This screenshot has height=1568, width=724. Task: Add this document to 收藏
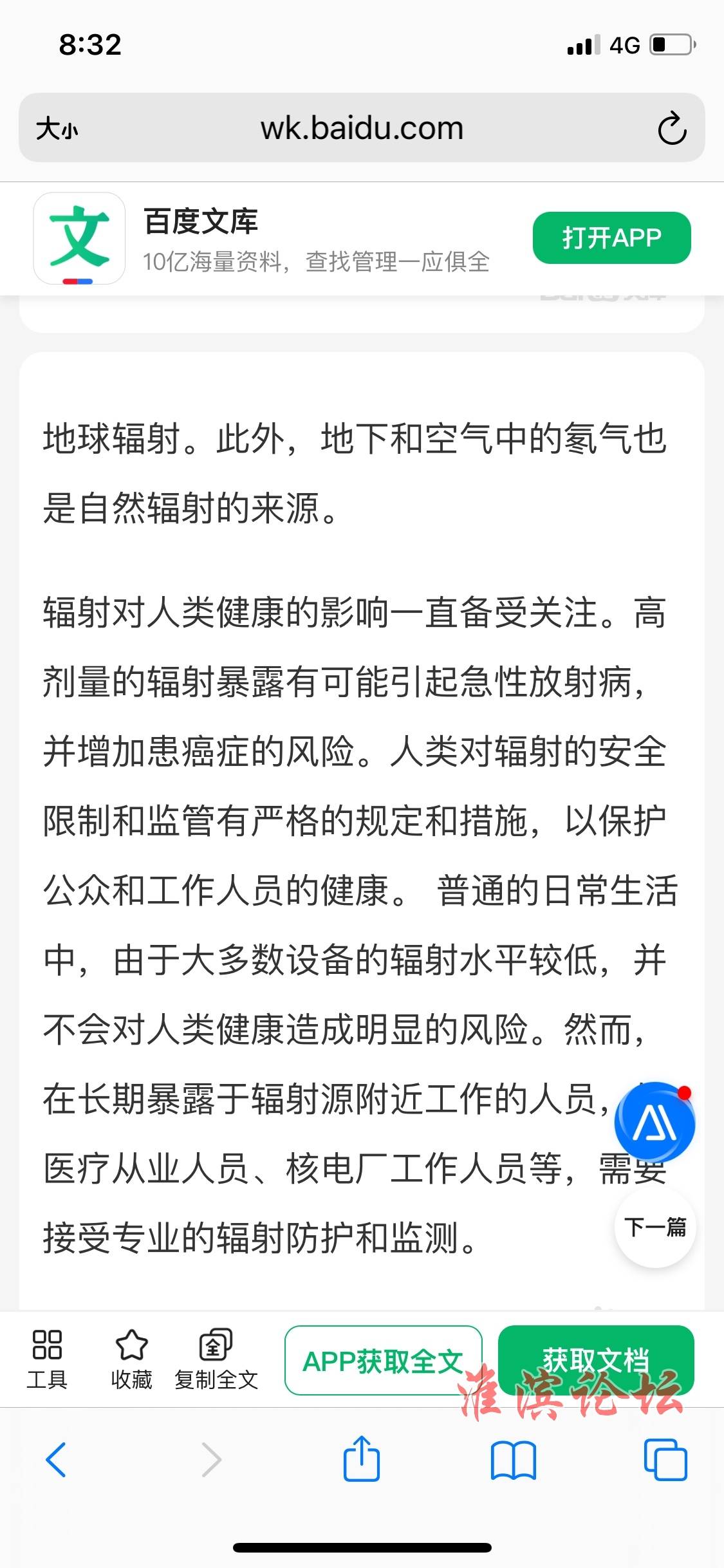[131, 1359]
